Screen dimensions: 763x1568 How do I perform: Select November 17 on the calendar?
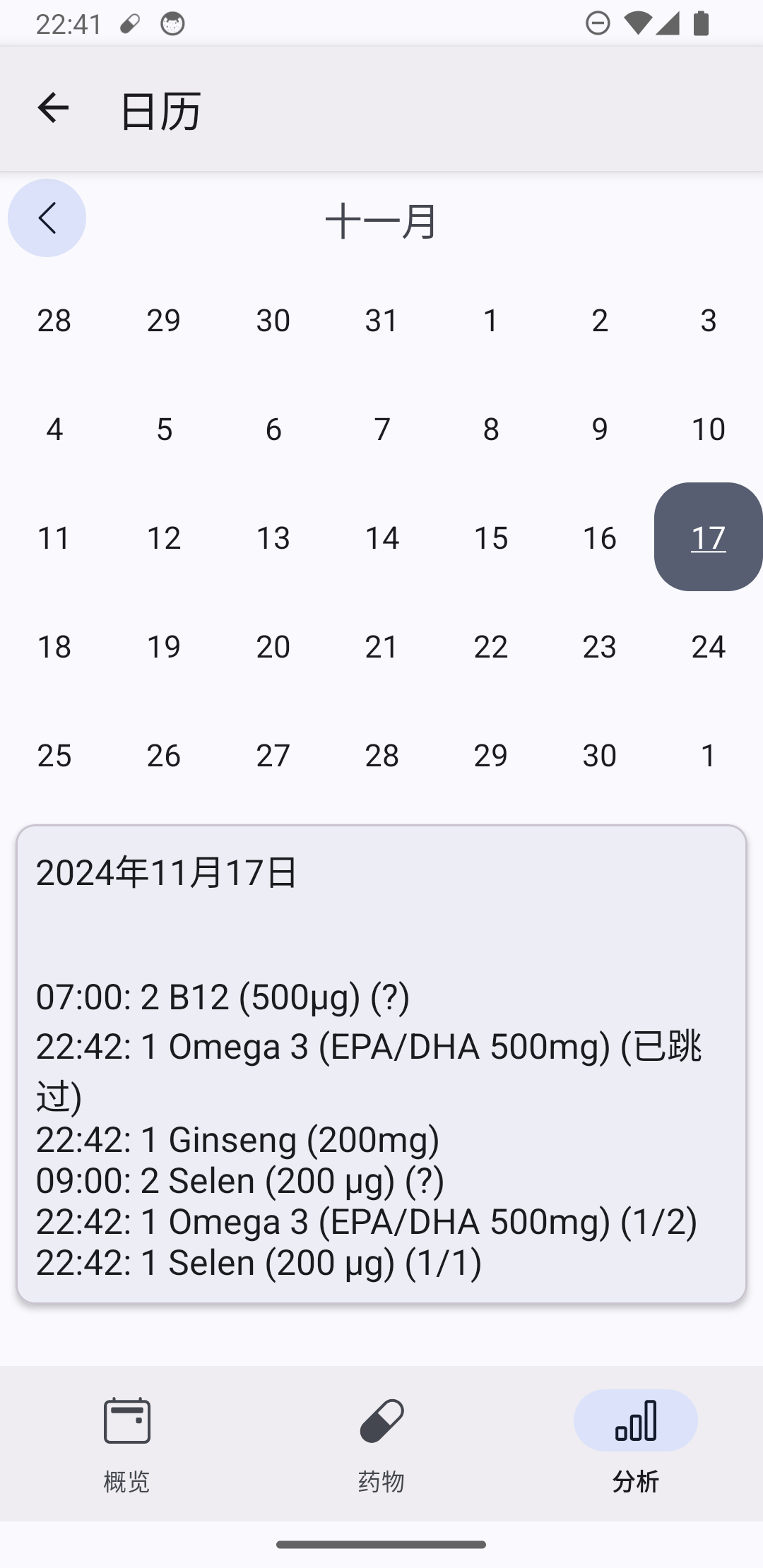[708, 537]
